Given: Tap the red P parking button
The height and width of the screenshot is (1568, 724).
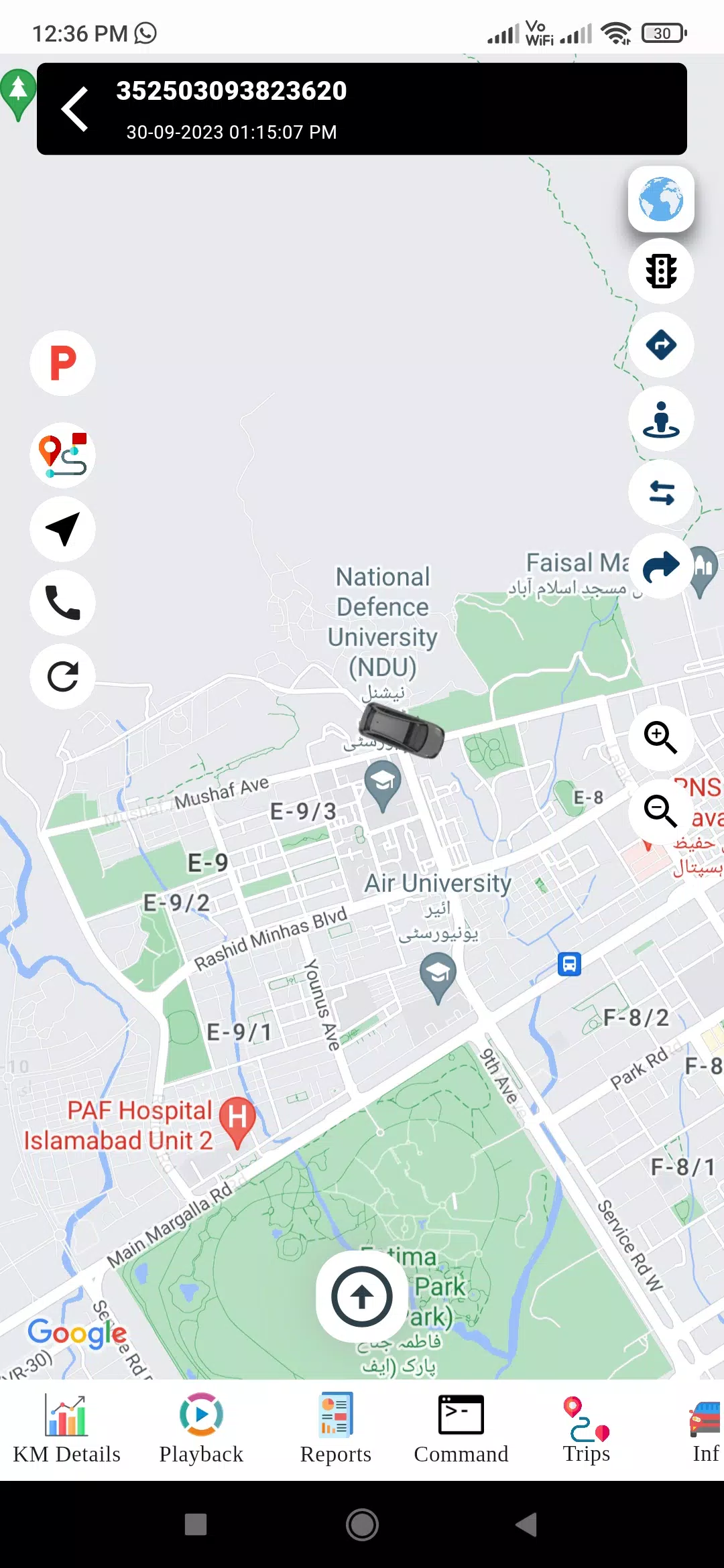Looking at the screenshot, I should (63, 363).
